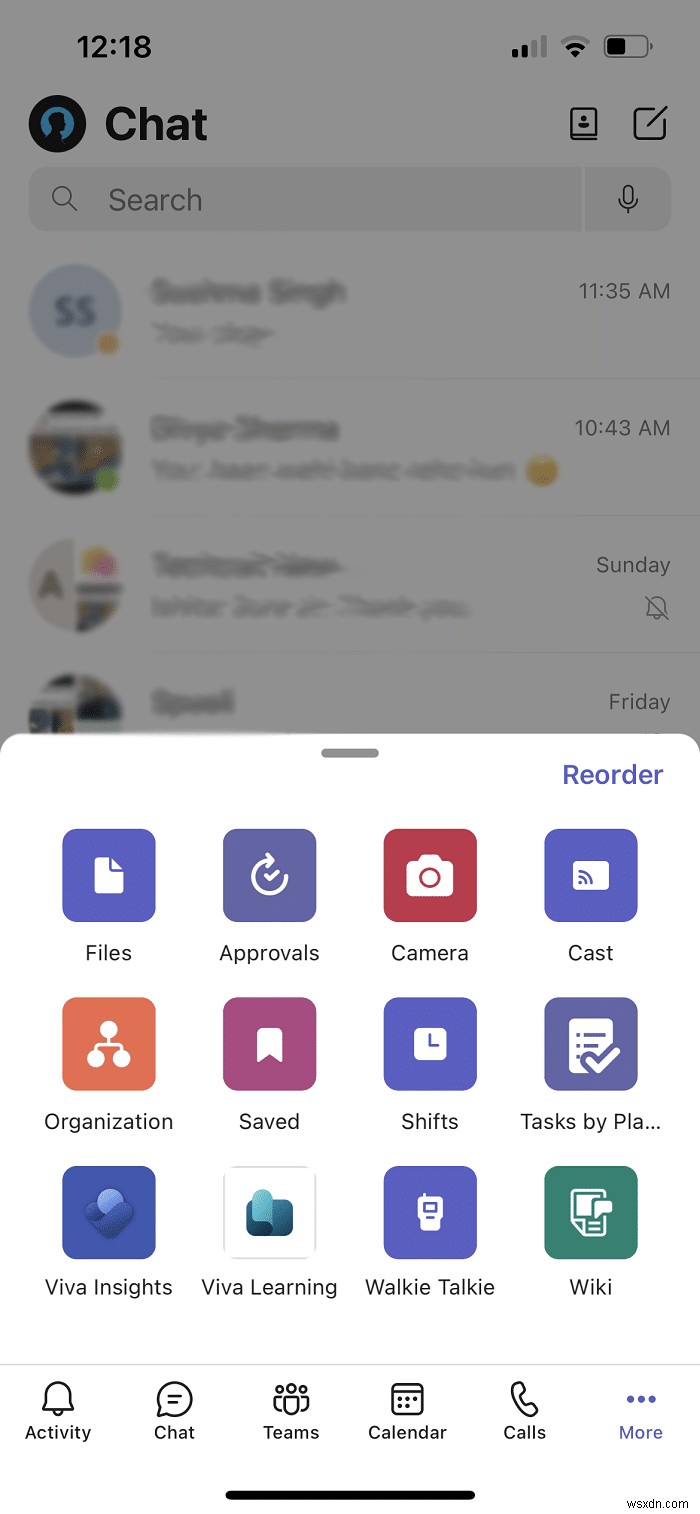Screen dimensions: 700x1514
Task: Open the Files app
Action: point(109,875)
